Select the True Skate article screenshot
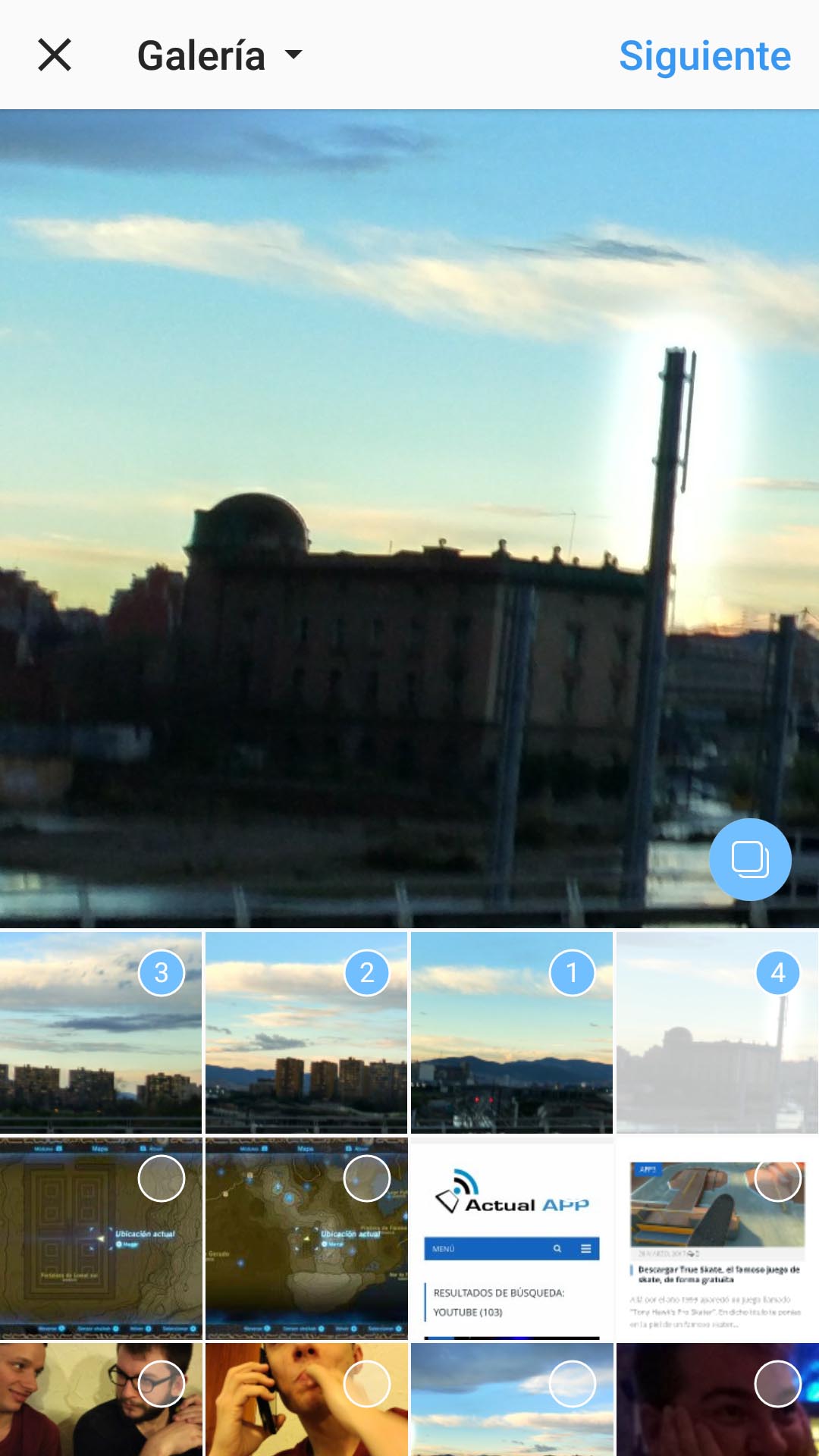Image resolution: width=819 pixels, height=1456 pixels. [x=717, y=1238]
